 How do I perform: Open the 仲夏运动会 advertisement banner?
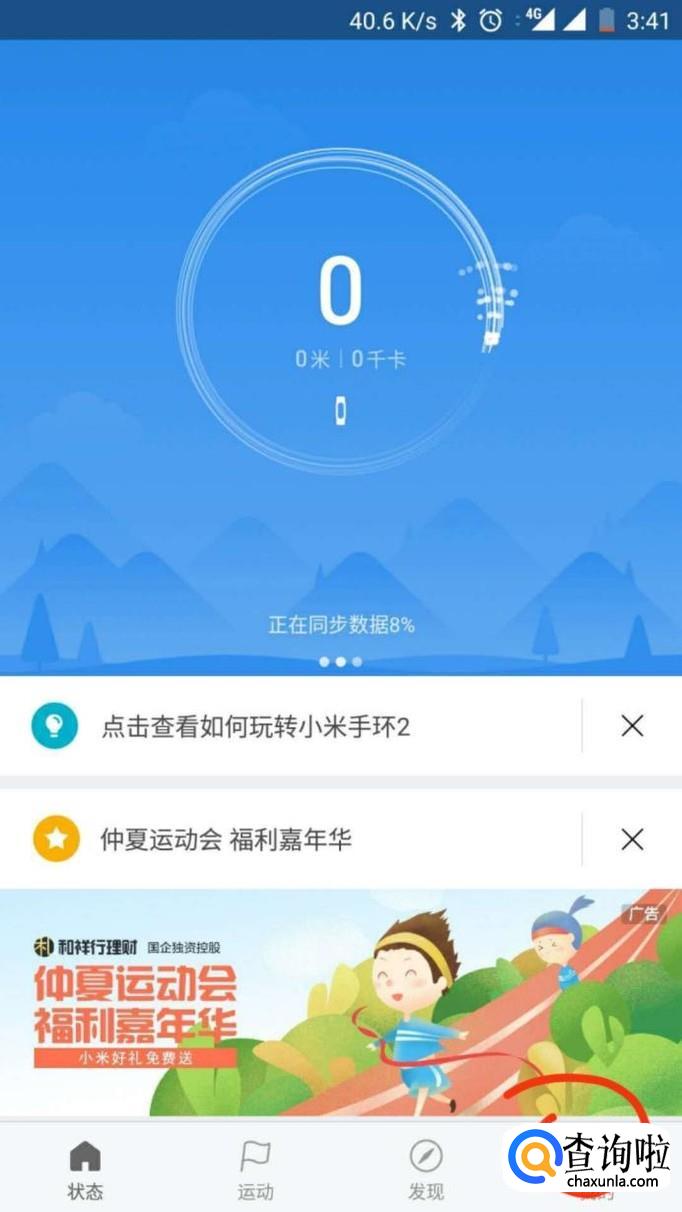pos(340,1002)
